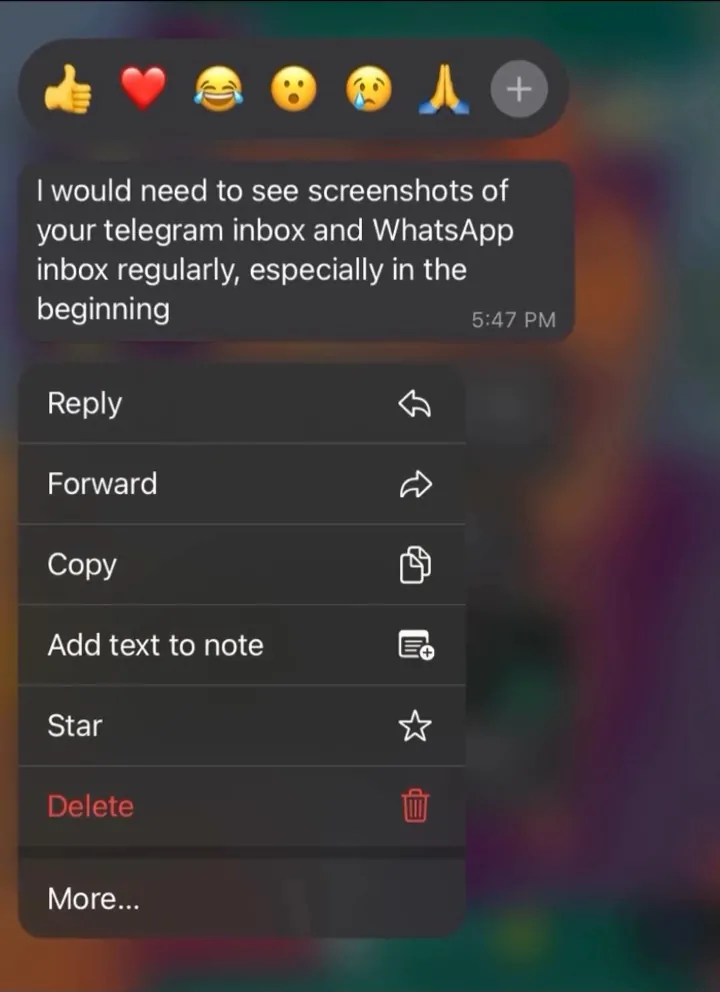Screen dimensions: 720x992
Task: Delete the selected message
Action: pyautogui.click(x=242, y=806)
